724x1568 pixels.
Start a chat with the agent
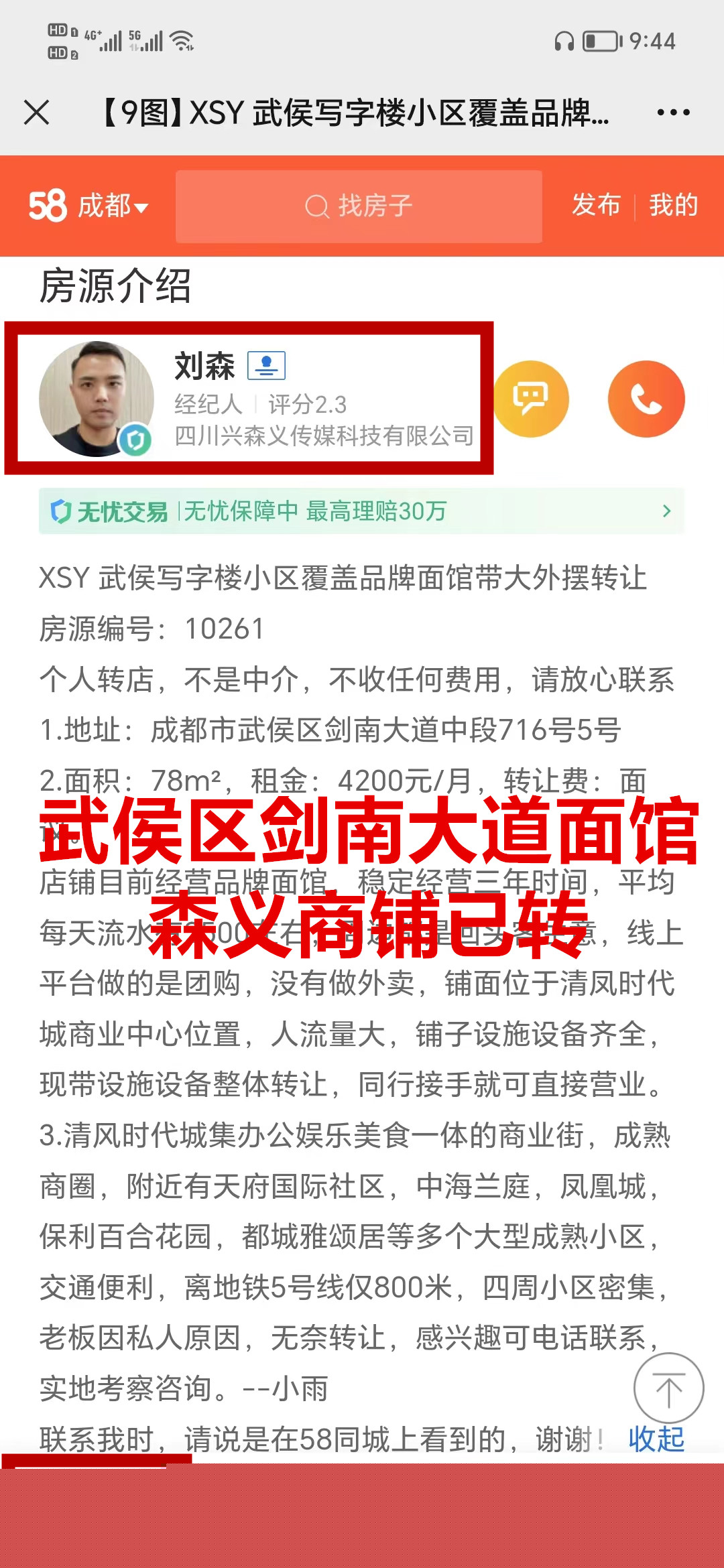tap(531, 399)
